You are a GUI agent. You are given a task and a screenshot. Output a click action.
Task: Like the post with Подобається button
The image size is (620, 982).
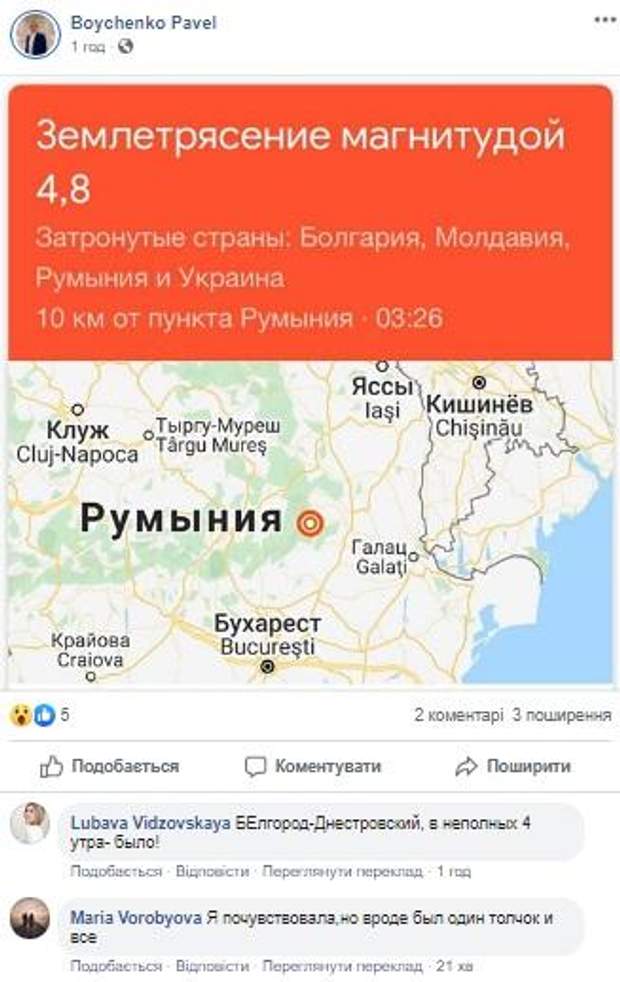click(x=109, y=766)
